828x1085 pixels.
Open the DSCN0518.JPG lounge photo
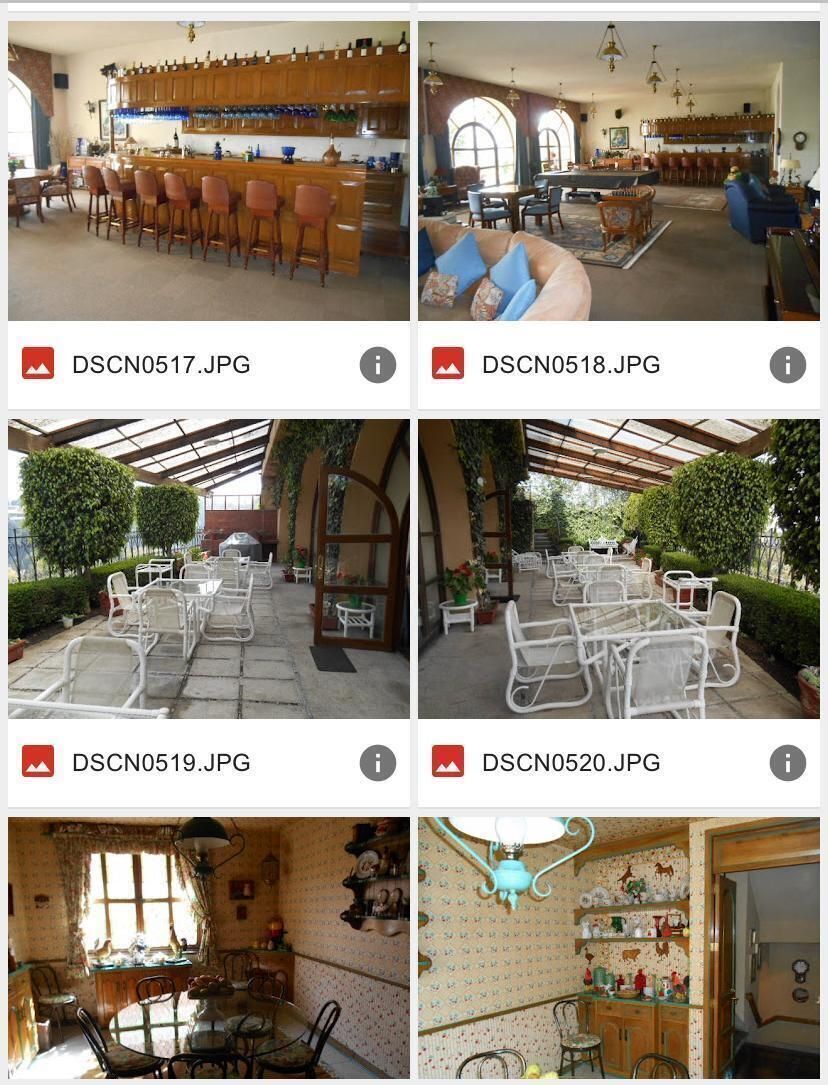pos(618,171)
